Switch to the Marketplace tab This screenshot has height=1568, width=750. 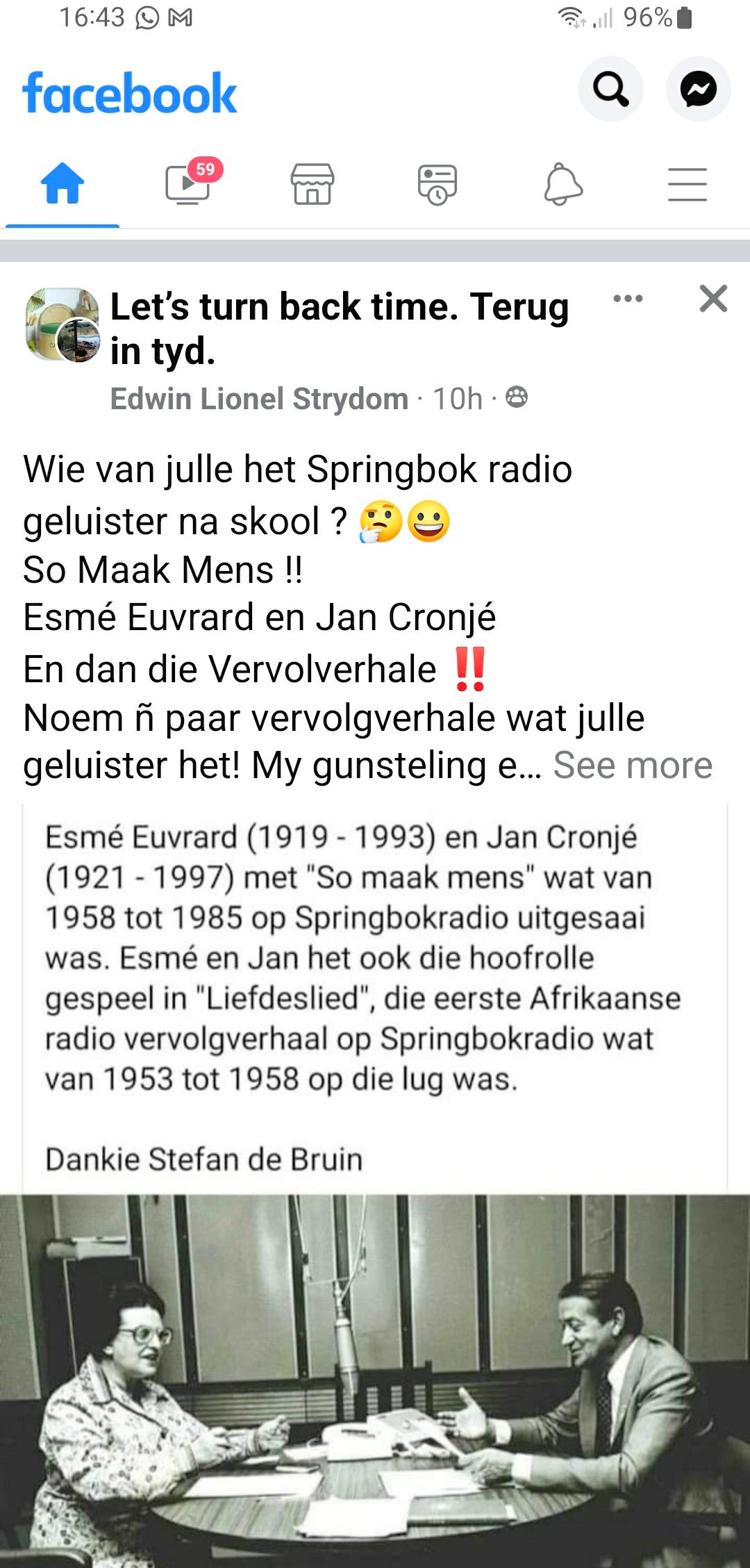[312, 184]
